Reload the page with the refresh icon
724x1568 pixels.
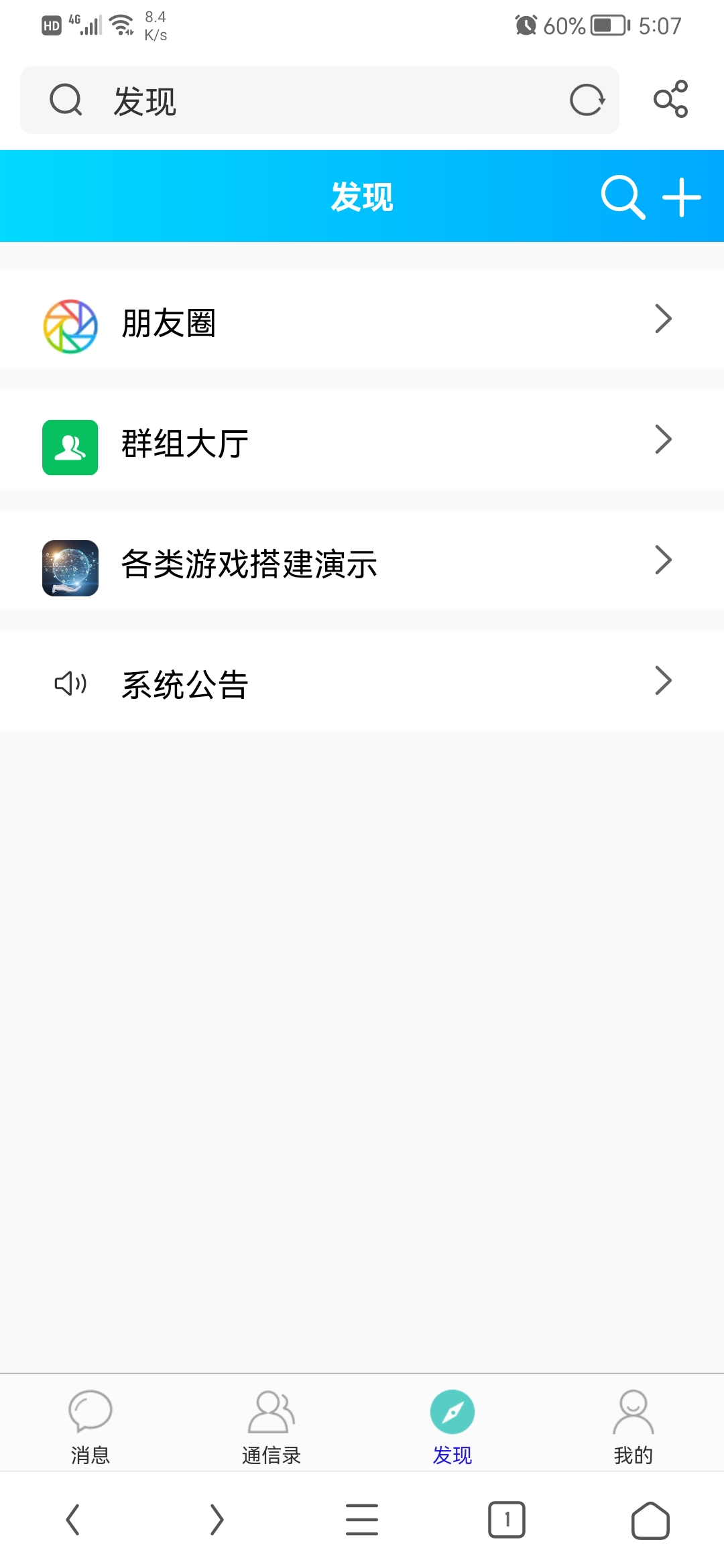(x=587, y=101)
